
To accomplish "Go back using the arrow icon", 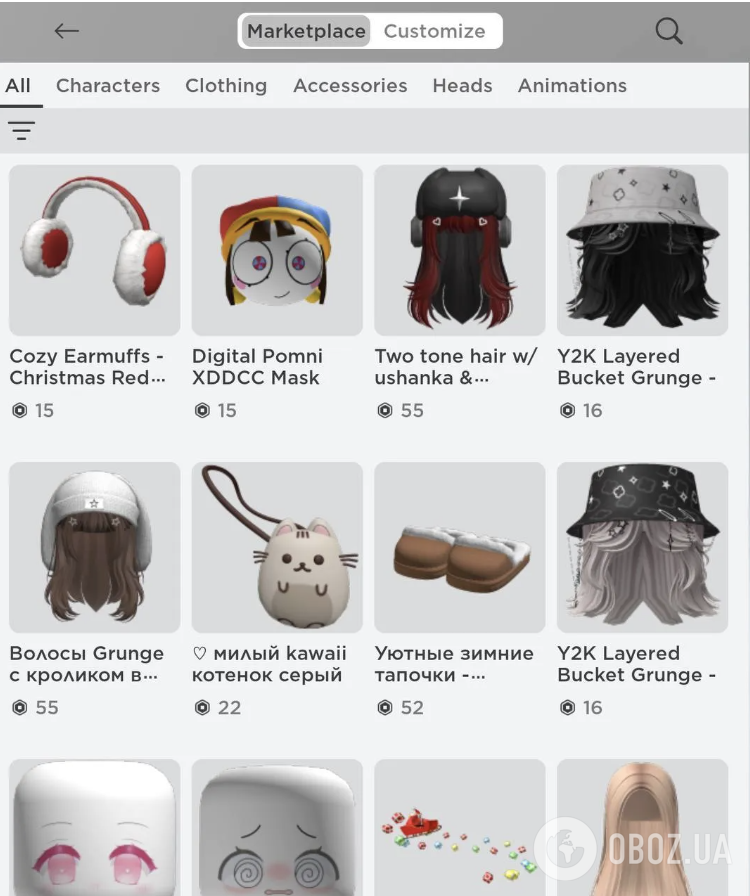I will 67,31.
